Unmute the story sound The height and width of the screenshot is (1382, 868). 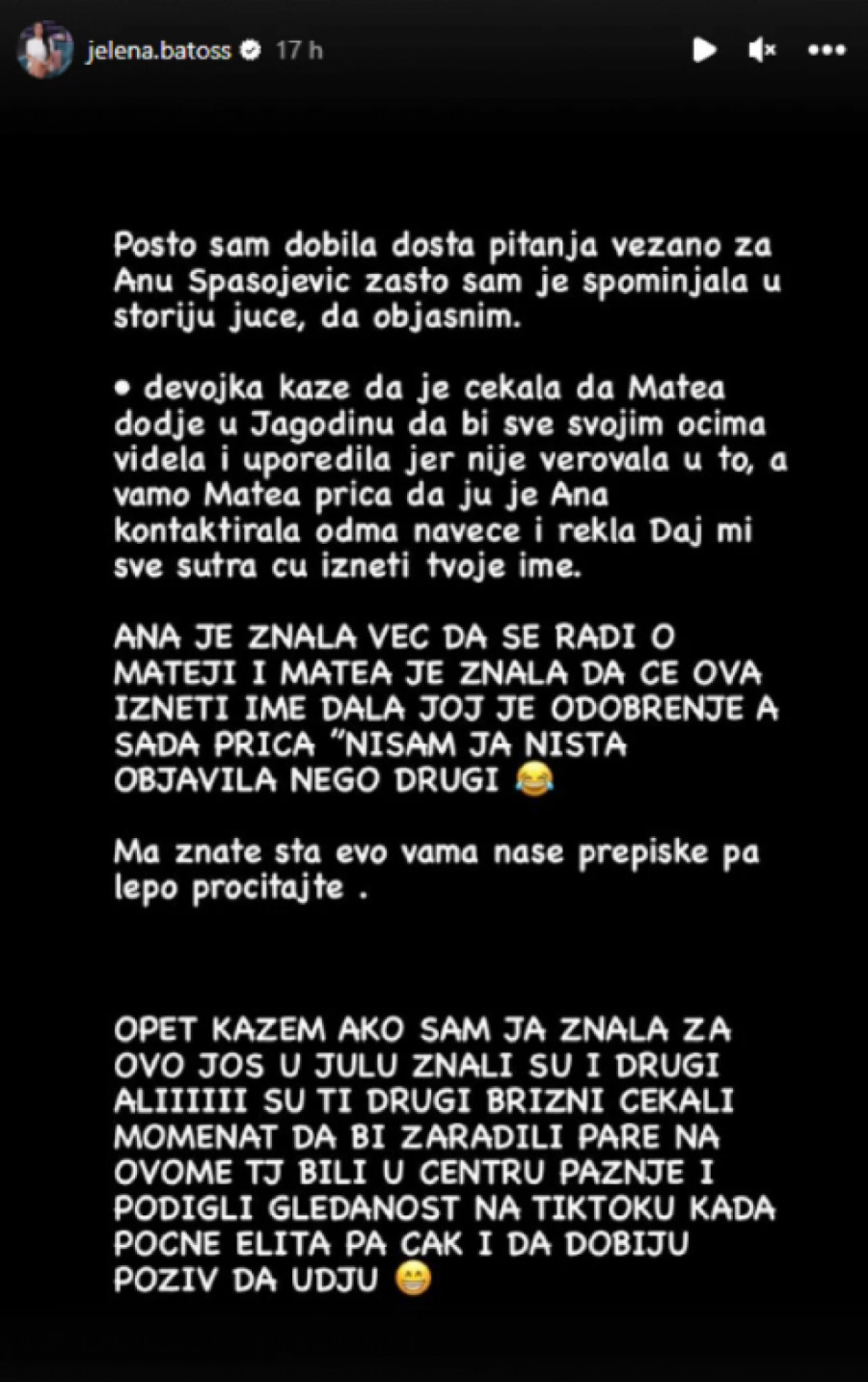762,50
